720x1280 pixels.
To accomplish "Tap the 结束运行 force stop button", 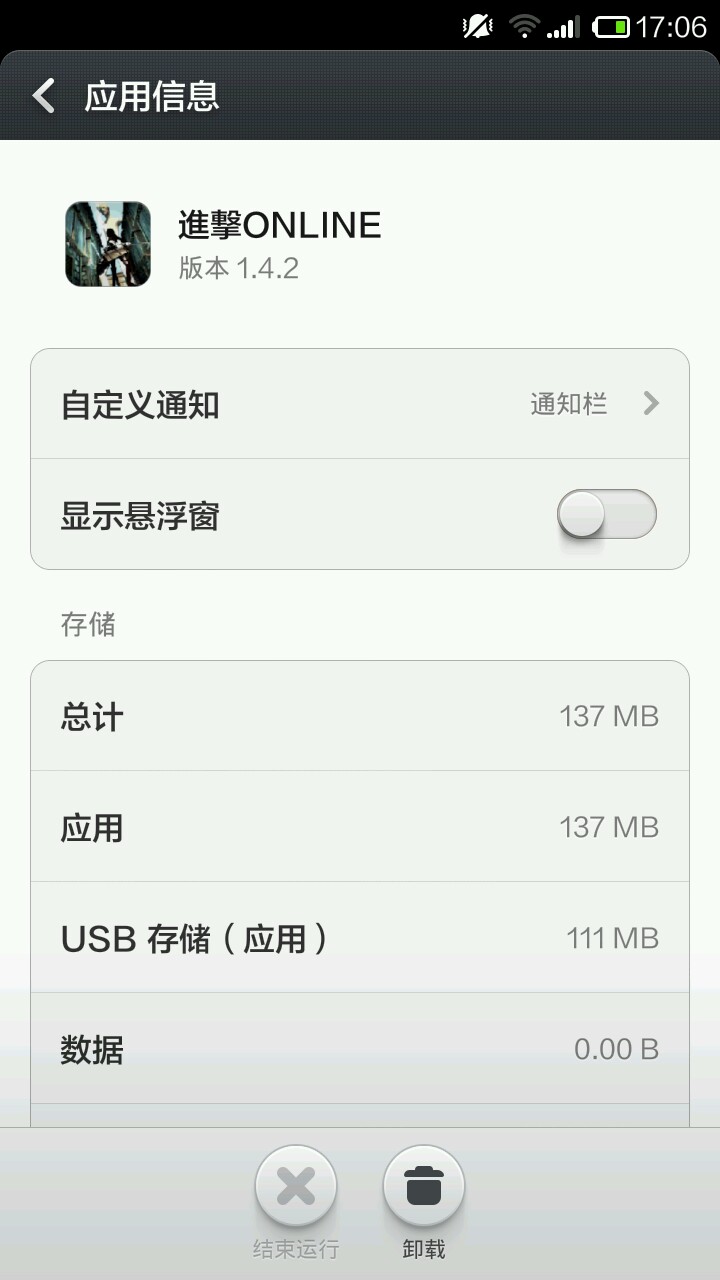I will pyautogui.click(x=296, y=1187).
